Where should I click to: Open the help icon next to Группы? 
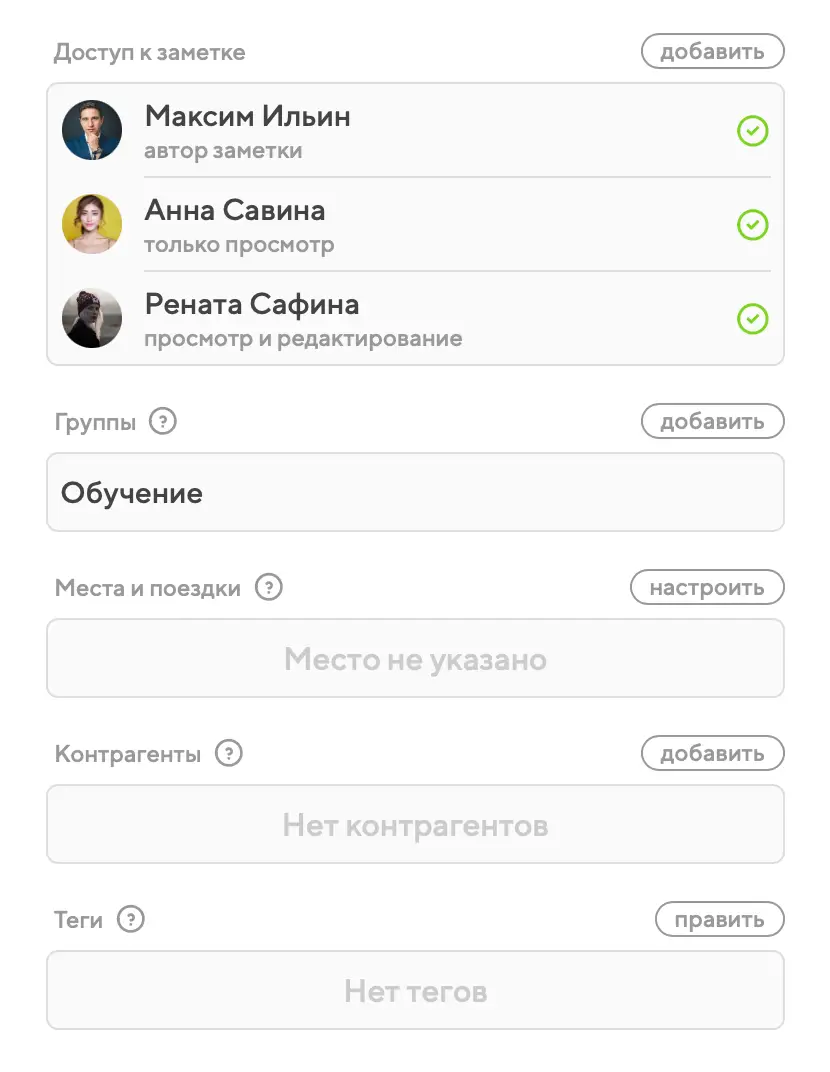pyautogui.click(x=162, y=421)
